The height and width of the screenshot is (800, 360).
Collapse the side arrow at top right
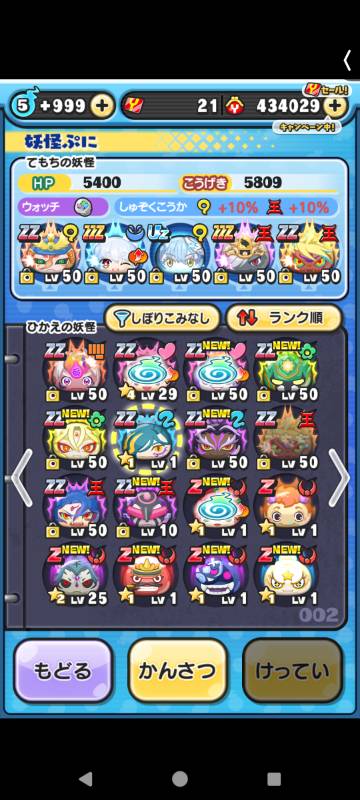(x=347, y=61)
